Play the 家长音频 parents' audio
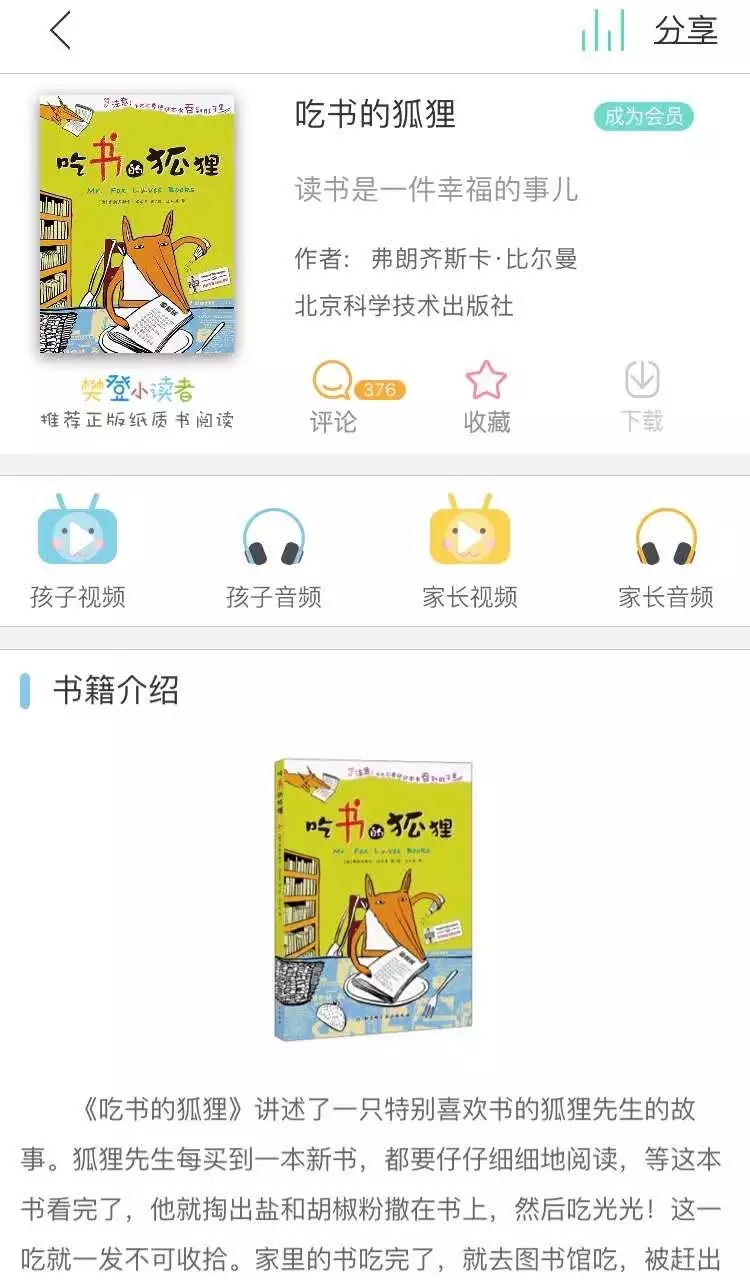The width and height of the screenshot is (750, 1280). [x=666, y=552]
